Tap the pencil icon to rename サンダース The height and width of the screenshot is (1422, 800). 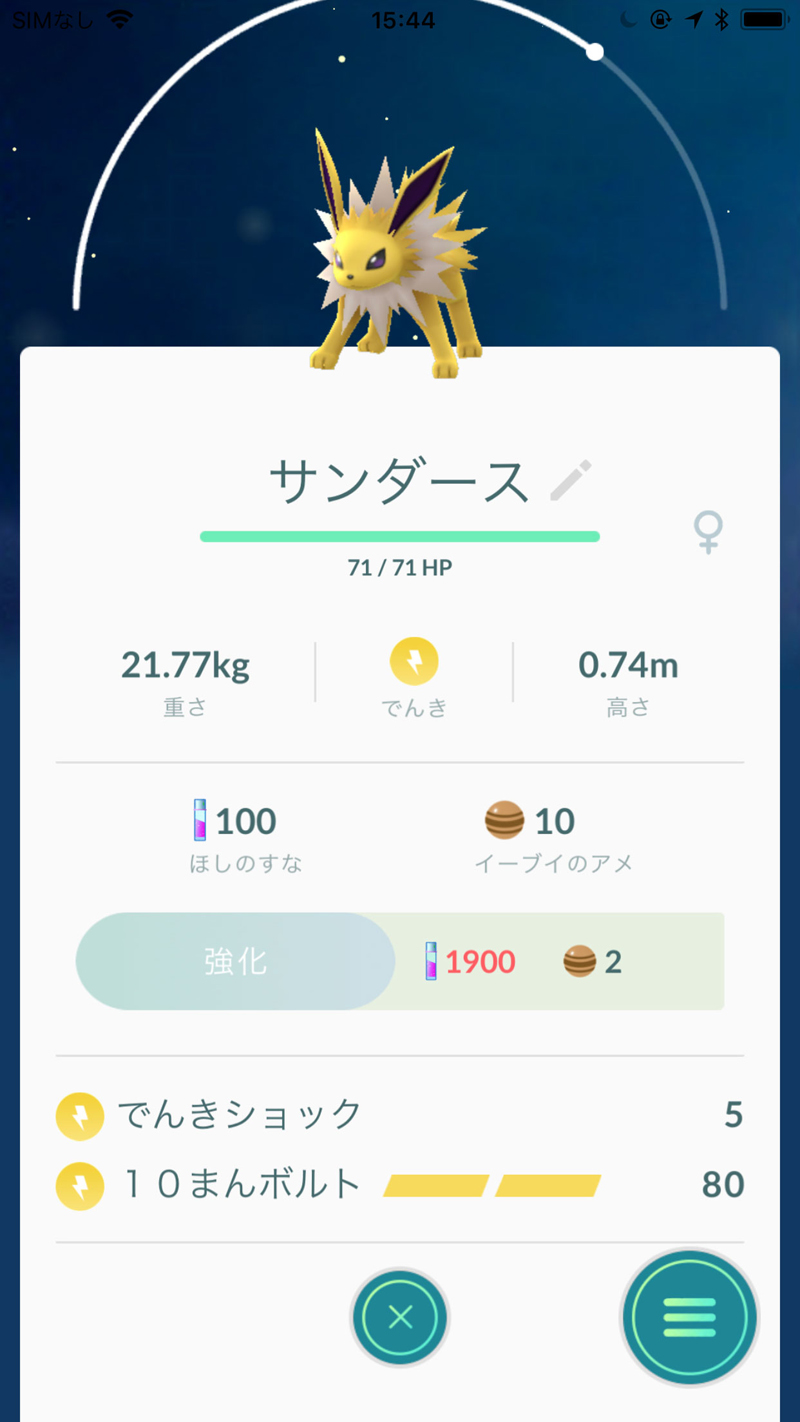coord(571,482)
